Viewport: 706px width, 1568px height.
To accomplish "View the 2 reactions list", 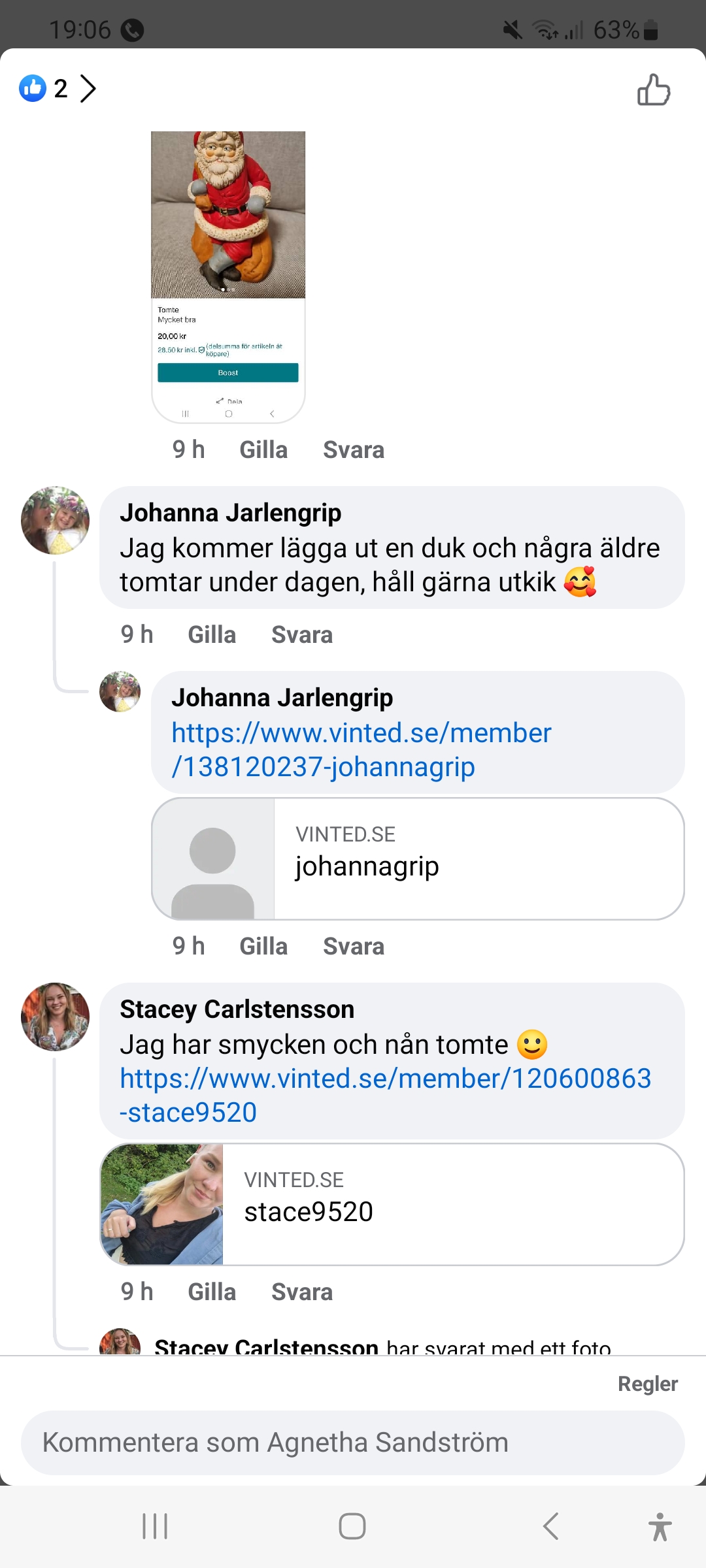I will pos(59,88).
